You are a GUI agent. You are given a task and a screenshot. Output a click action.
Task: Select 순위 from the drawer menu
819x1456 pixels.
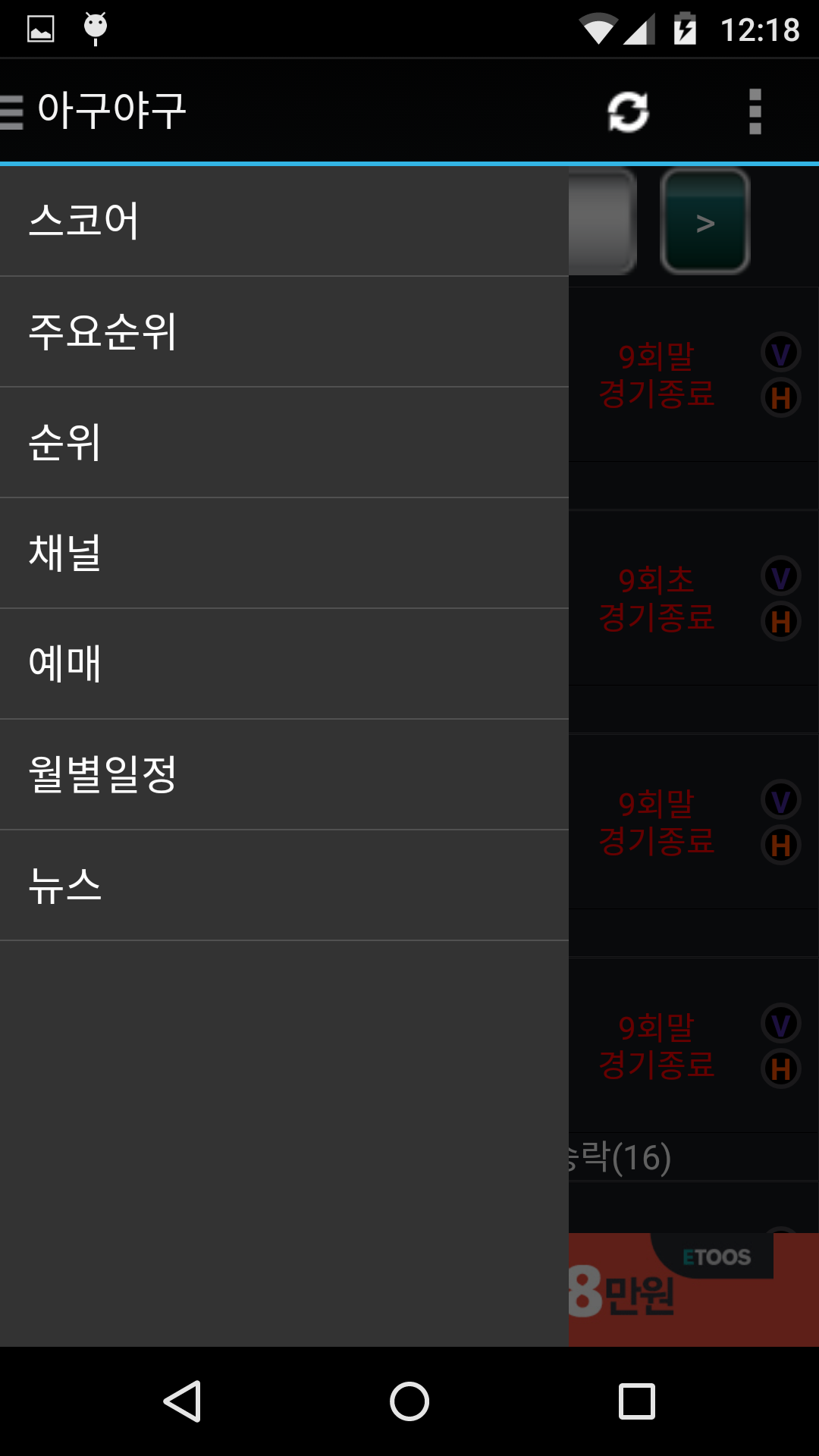284,442
